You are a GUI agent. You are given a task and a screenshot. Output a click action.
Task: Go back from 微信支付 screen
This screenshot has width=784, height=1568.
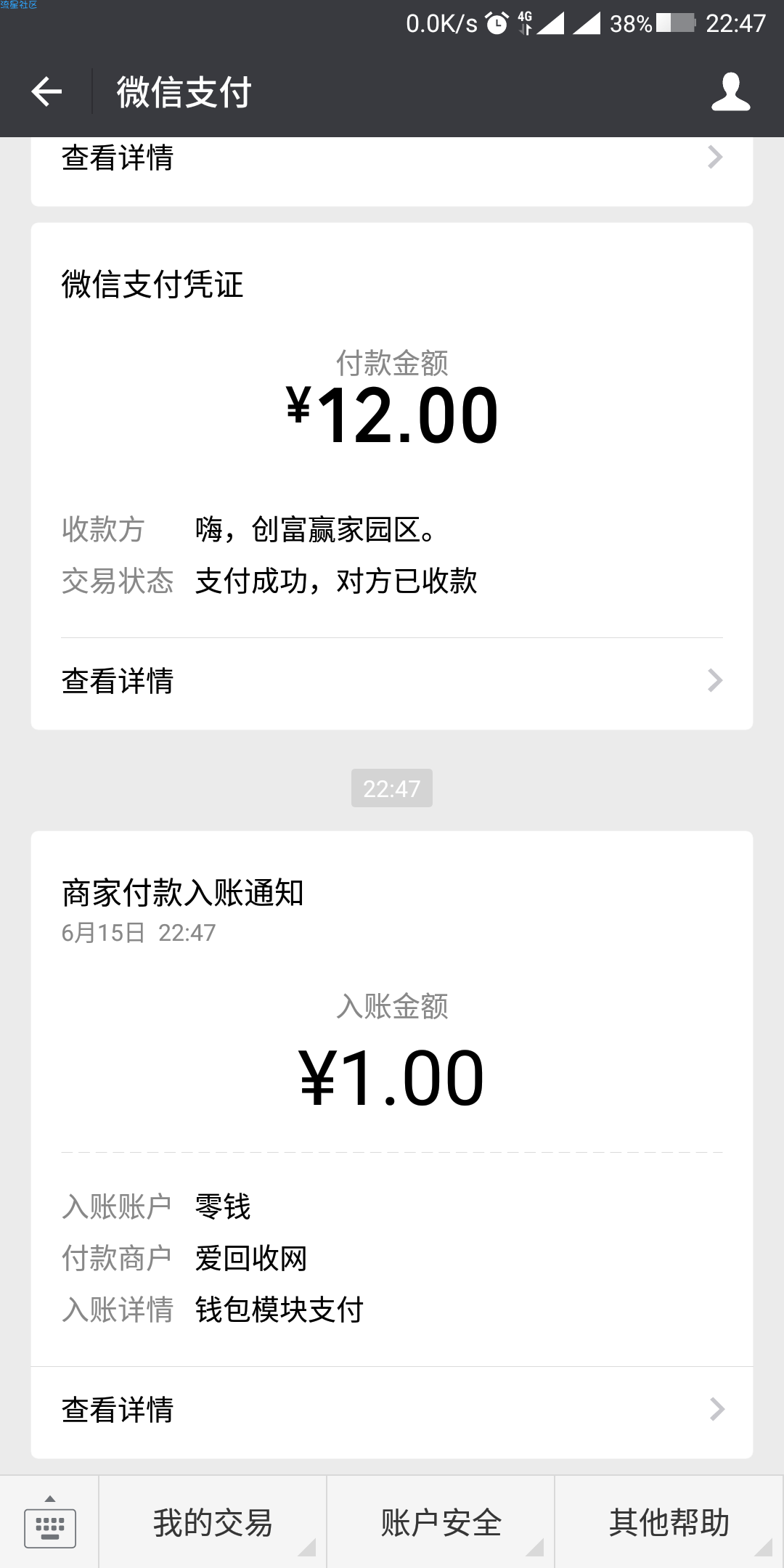point(46,91)
